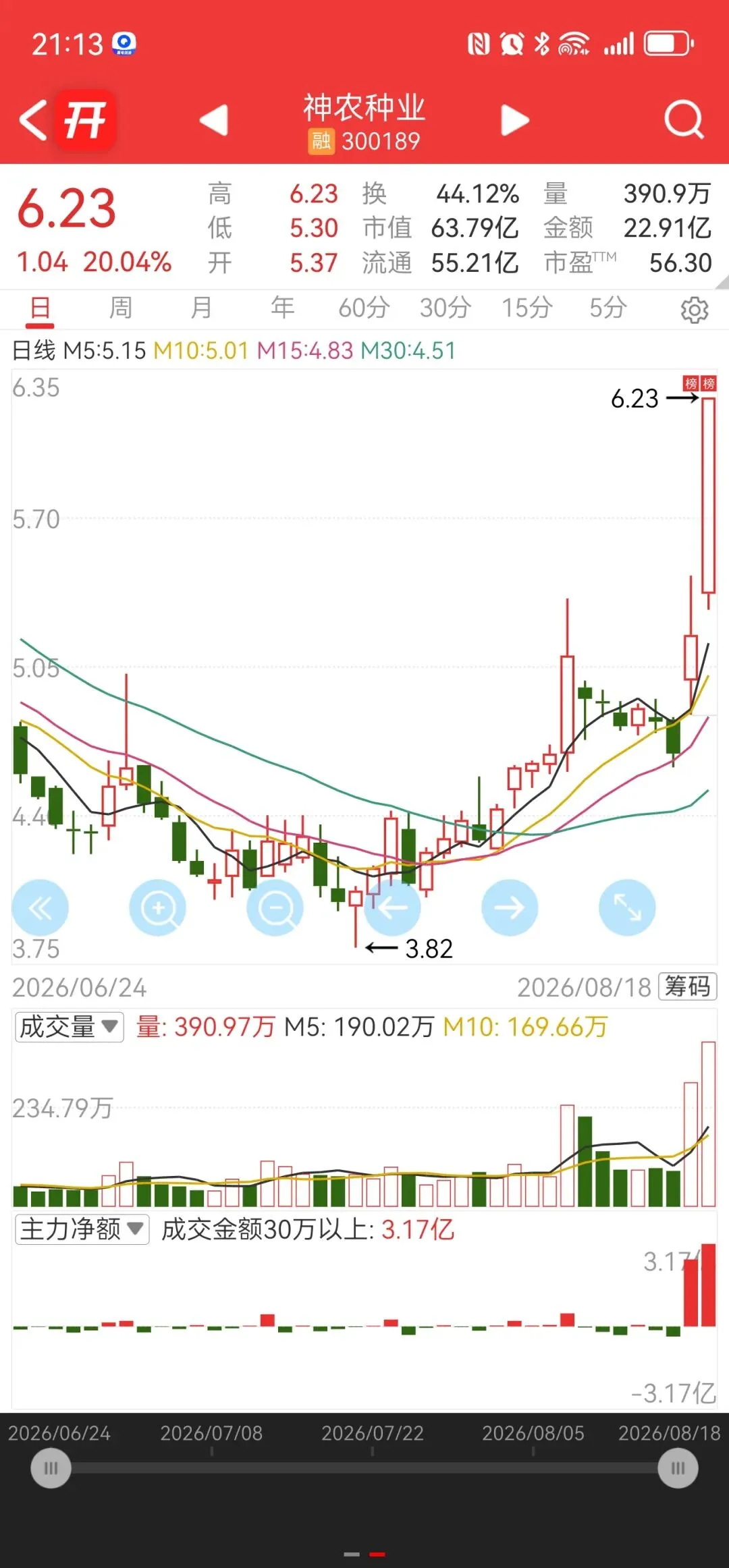The width and height of the screenshot is (729, 1568).
Task: Zoom out on the K-line chart
Action: [275, 907]
